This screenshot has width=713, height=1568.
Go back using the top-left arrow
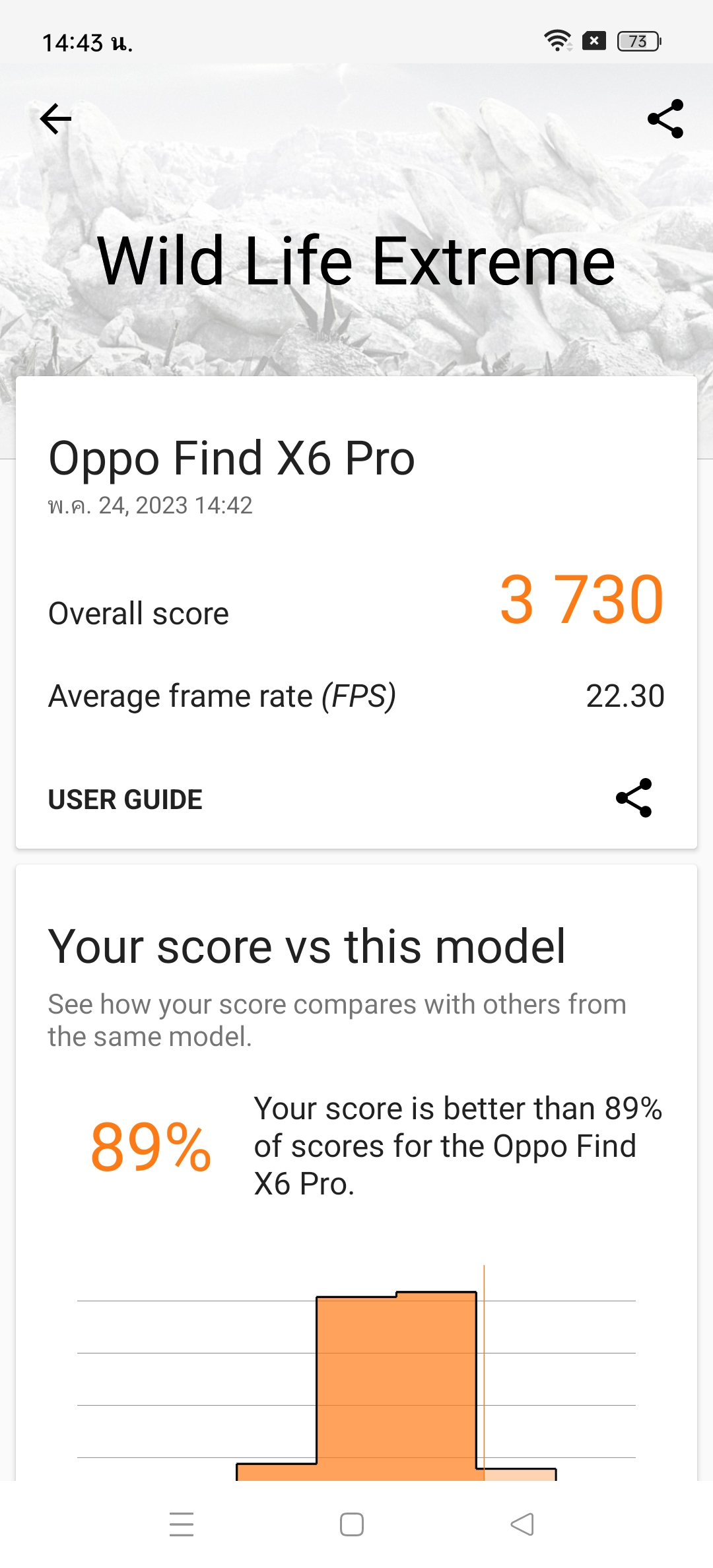[55, 119]
